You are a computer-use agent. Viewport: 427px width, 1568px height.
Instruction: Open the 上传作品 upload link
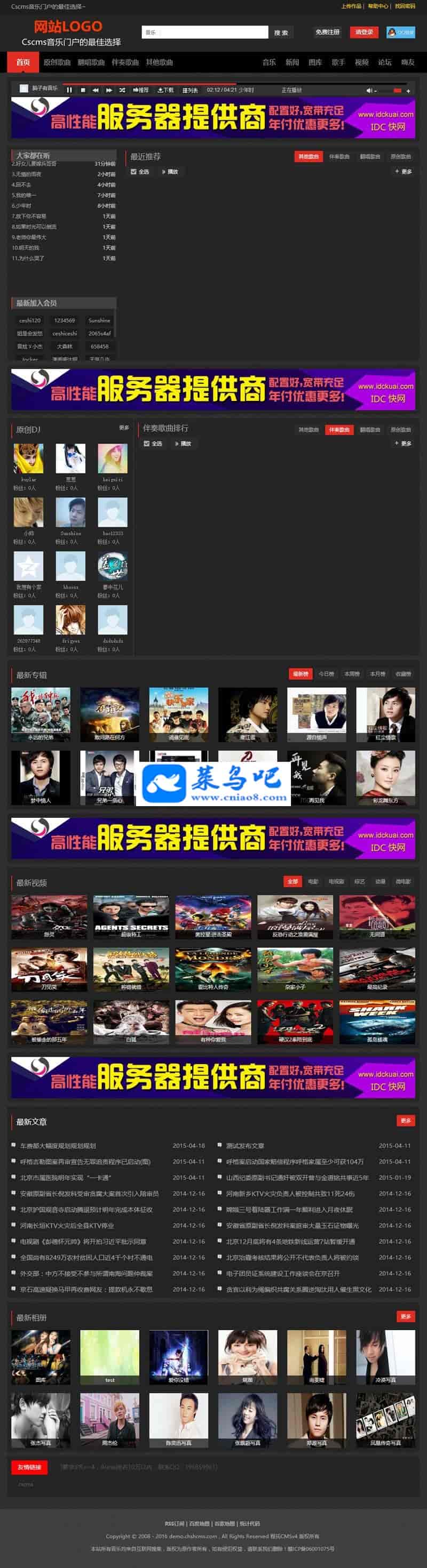tap(351, 6)
